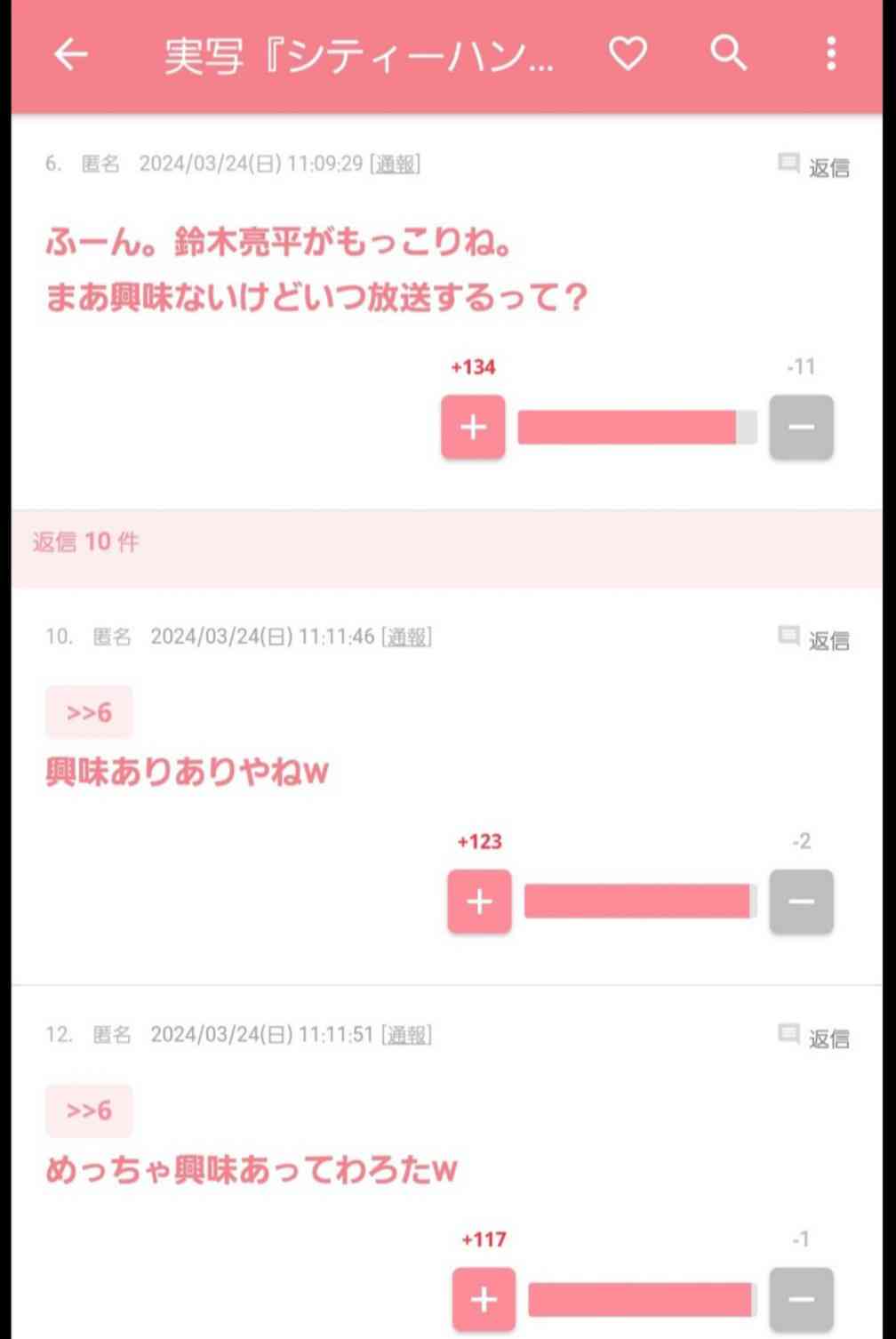Downvote comment 10 with the minus button
The height and width of the screenshot is (1339, 896).
pyautogui.click(x=801, y=902)
